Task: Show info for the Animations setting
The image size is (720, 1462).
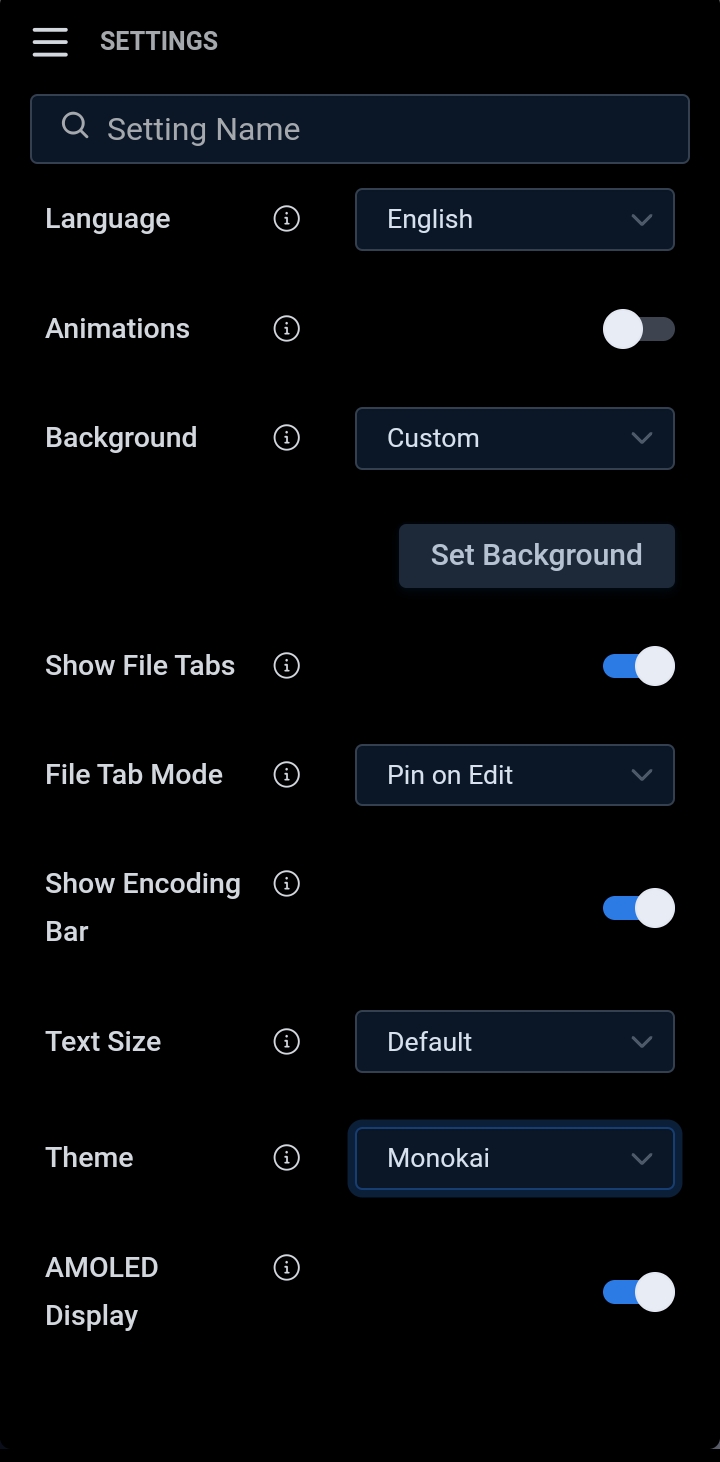Action: point(286,328)
